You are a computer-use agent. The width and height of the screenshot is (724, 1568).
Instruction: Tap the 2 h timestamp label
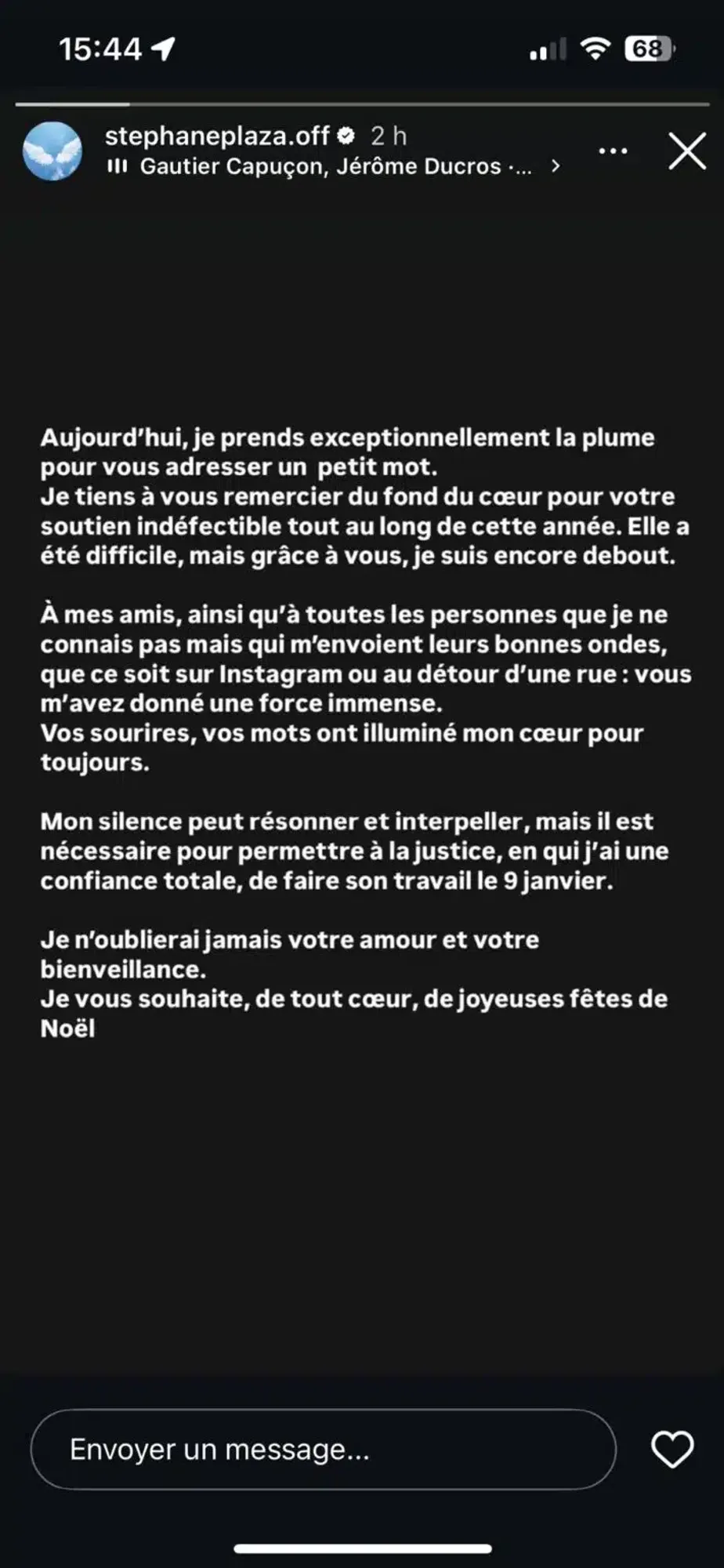[x=389, y=135]
